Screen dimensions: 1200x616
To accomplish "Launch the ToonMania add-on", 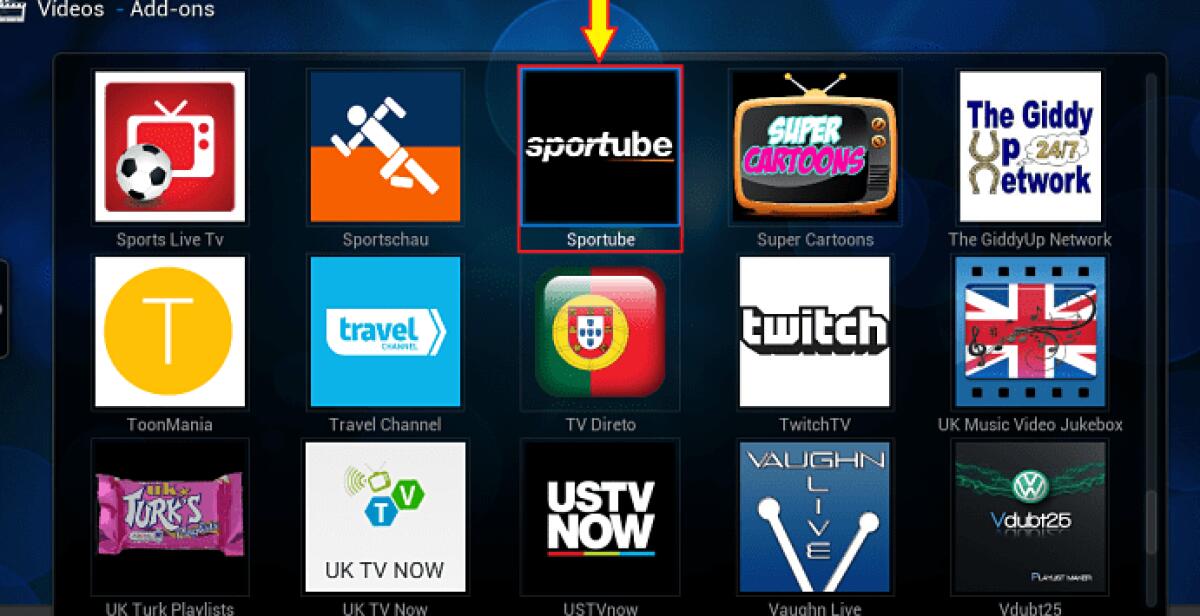I will pos(170,332).
